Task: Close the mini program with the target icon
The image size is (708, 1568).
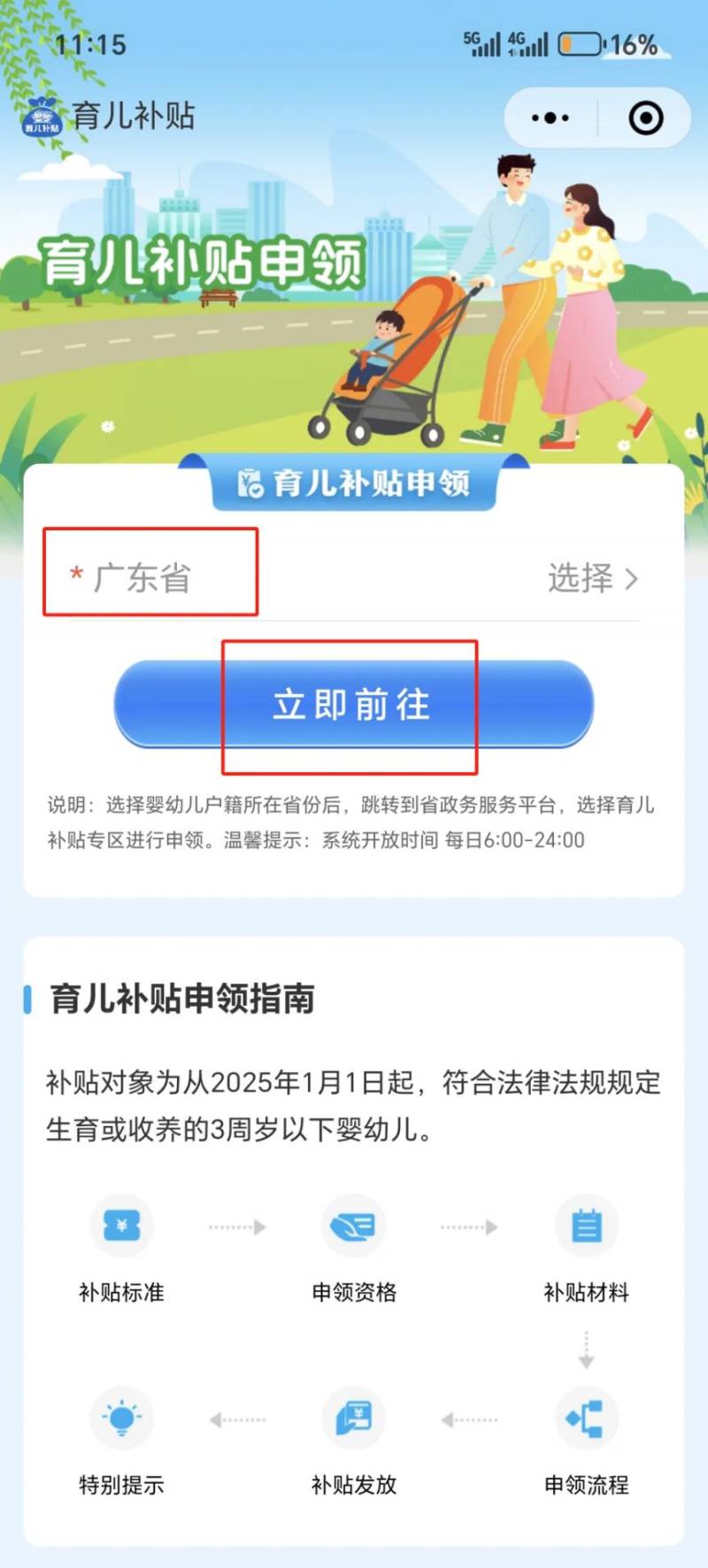Action: click(x=645, y=118)
